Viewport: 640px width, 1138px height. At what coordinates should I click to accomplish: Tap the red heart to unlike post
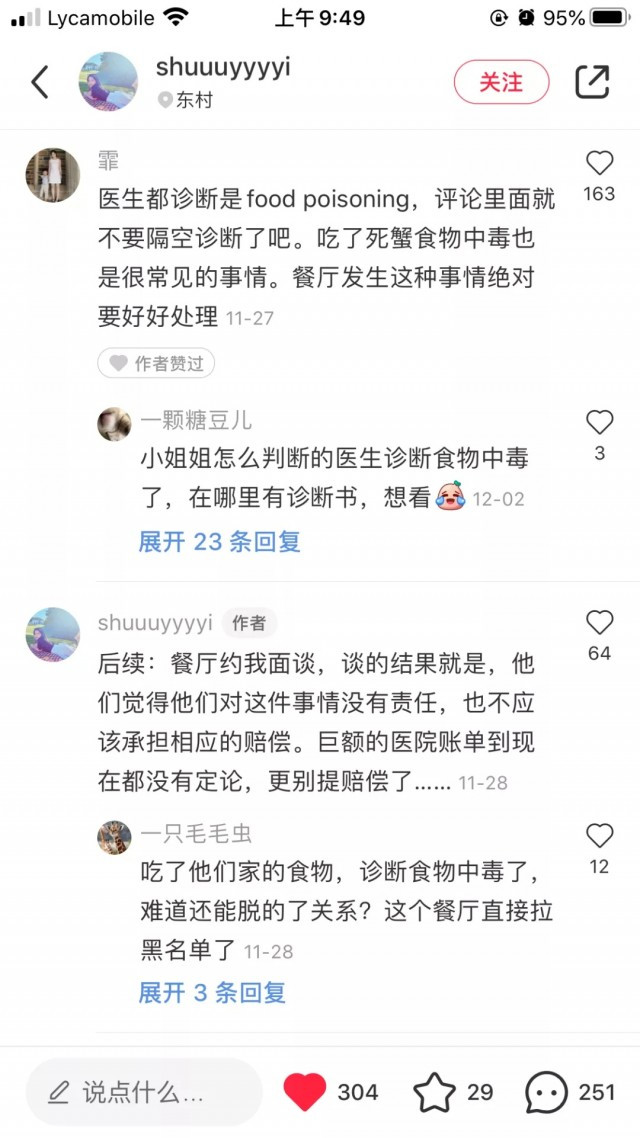[x=305, y=1092]
